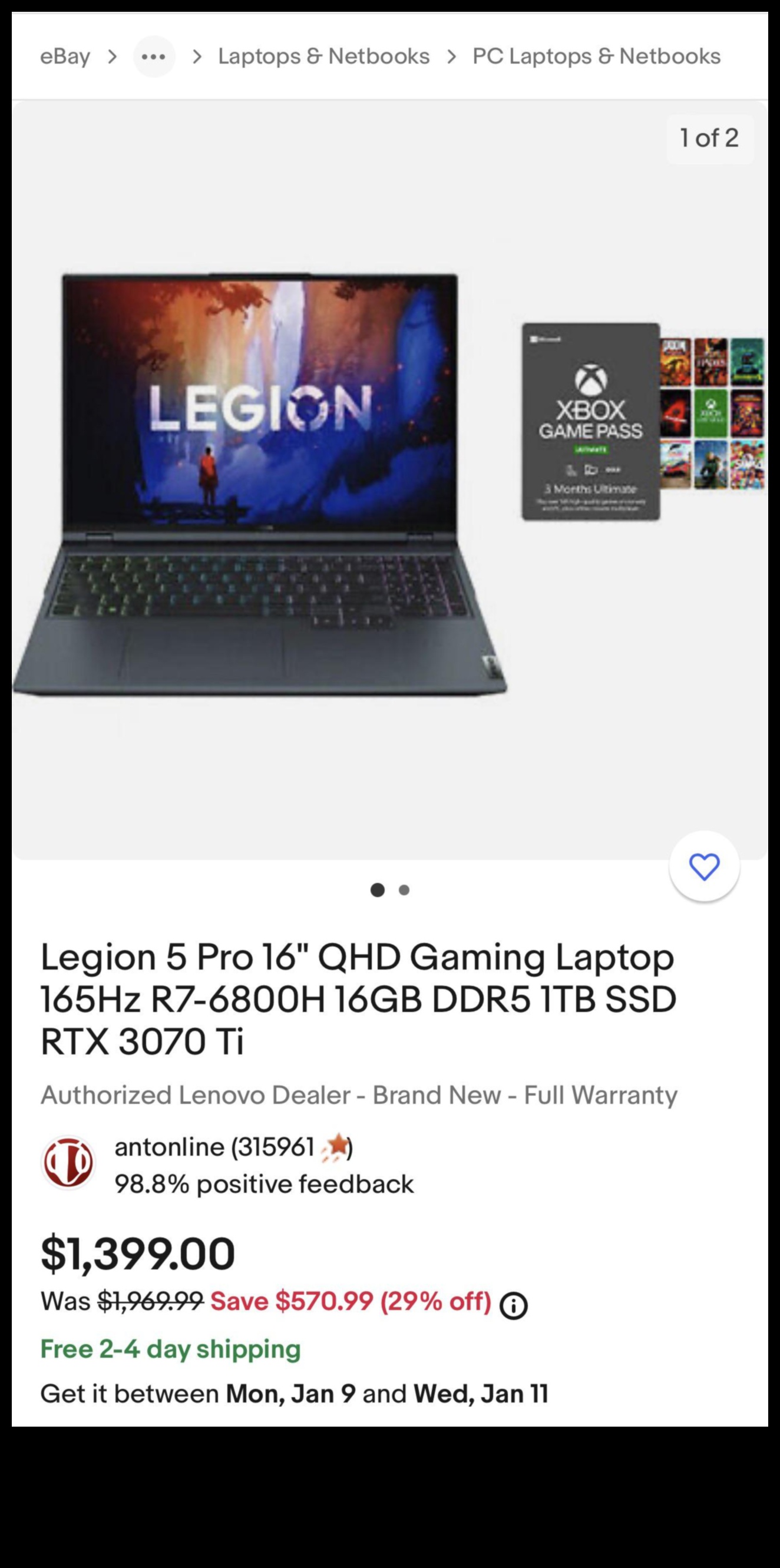The image size is (780, 1568).
Task: Select the antonline seller avatar
Action: 69,1162
